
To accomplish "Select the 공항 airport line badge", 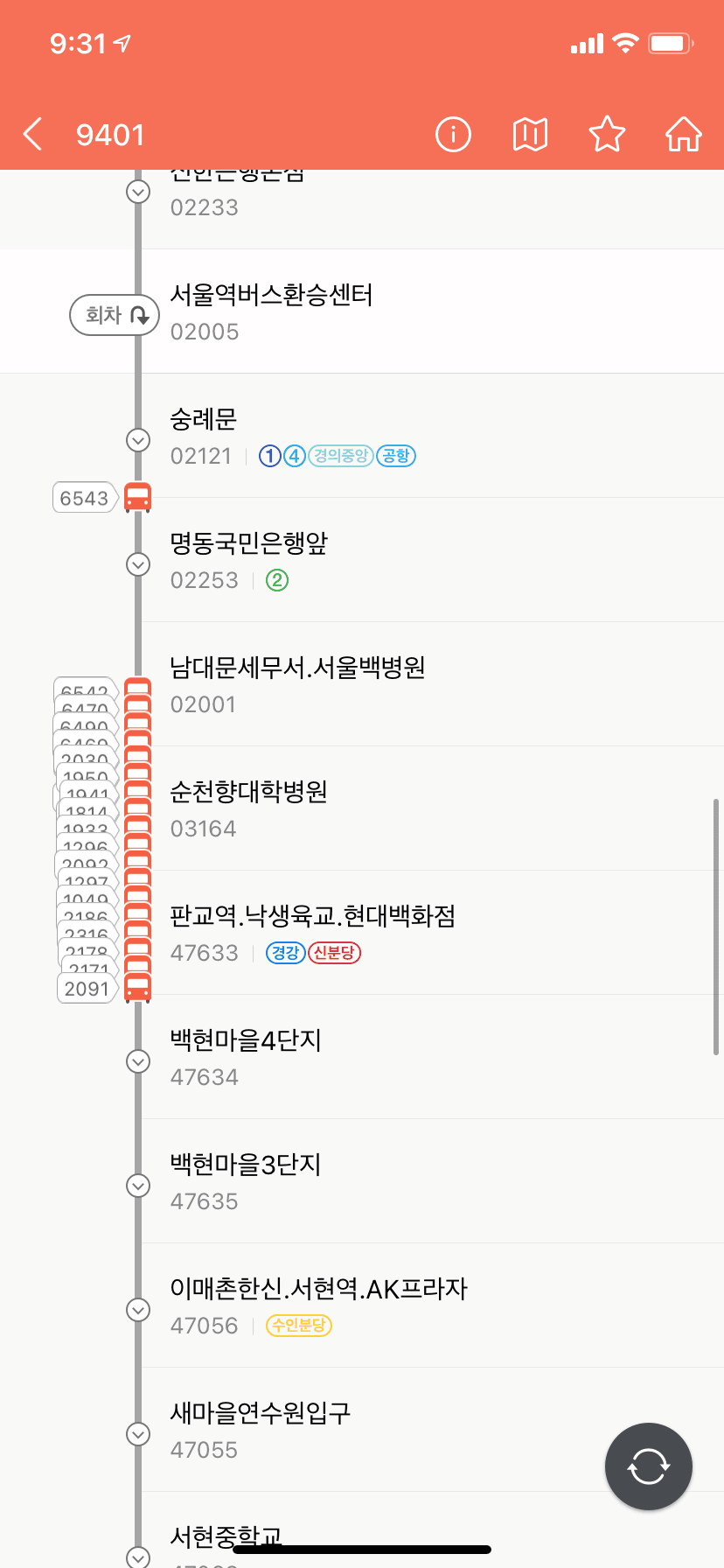I will pyautogui.click(x=394, y=456).
